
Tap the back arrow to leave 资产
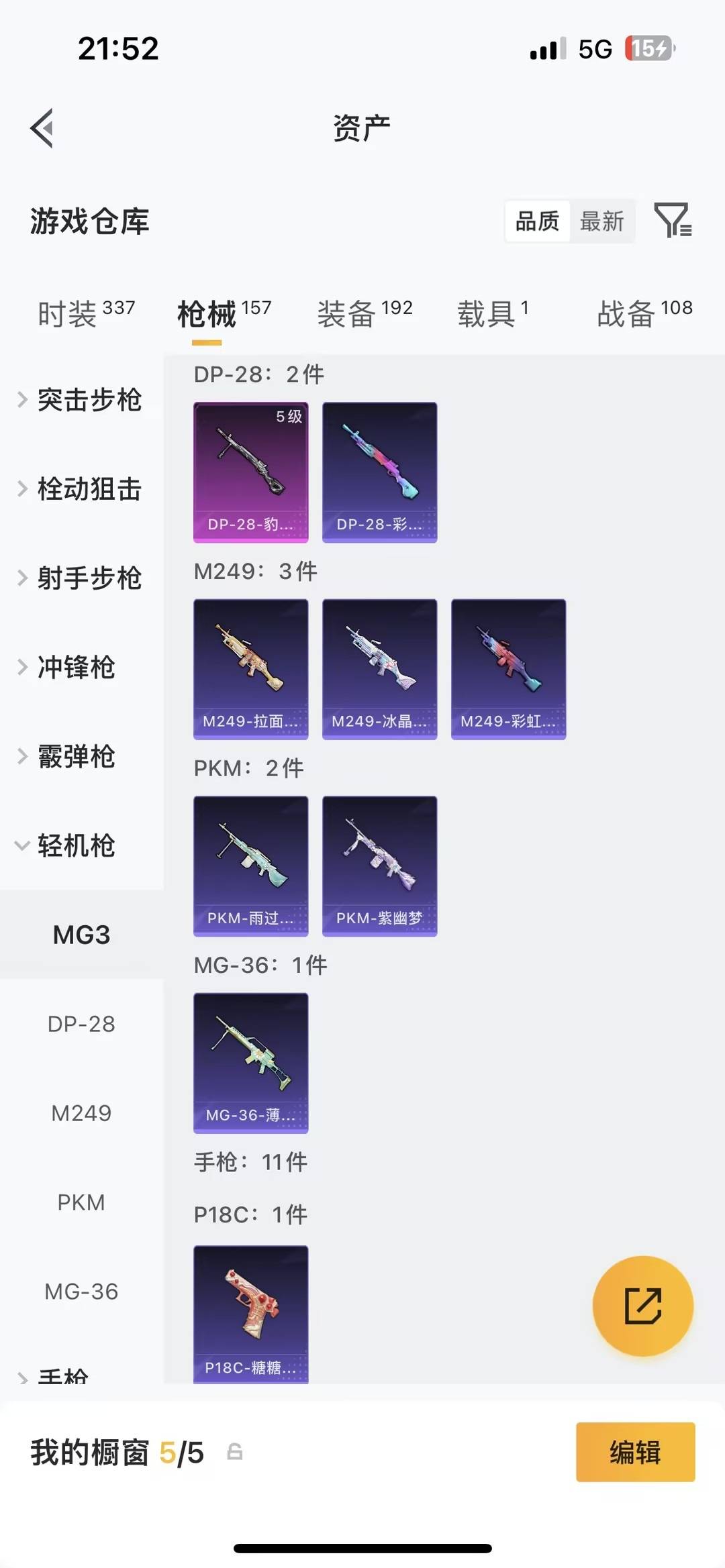pos(42,127)
